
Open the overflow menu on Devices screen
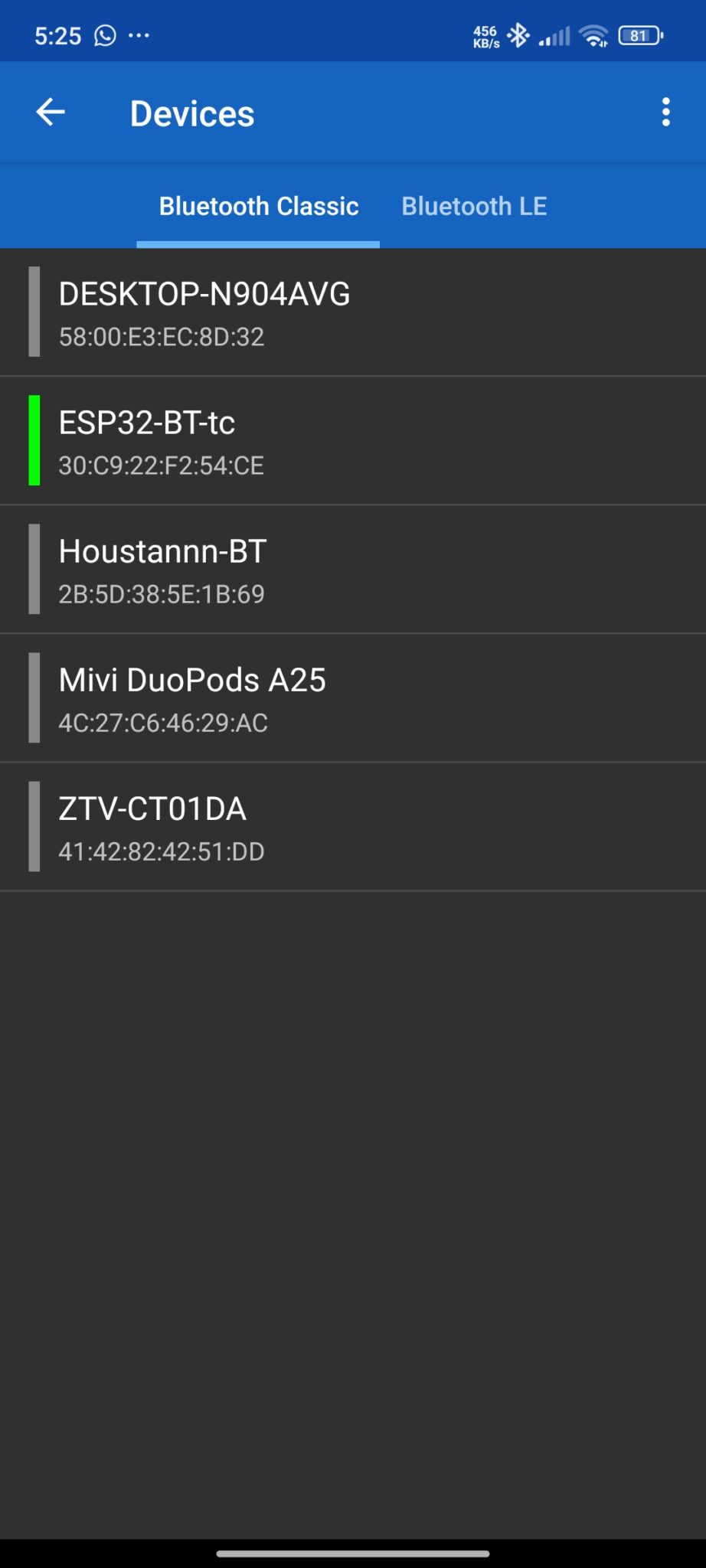(x=665, y=112)
